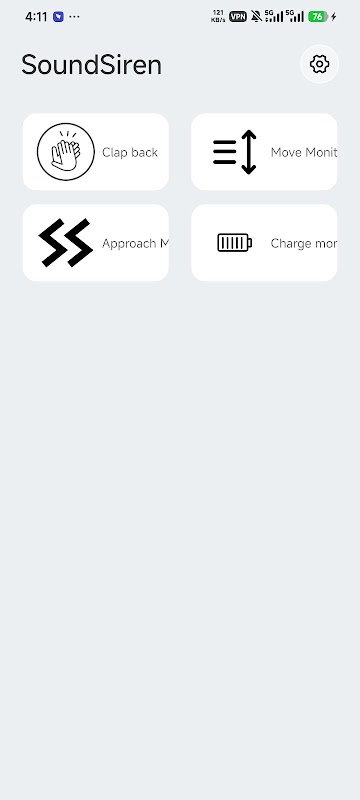This screenshot has height=800, width=360.
Task: Open the Approach Monitor card
Action: (96, 243)
